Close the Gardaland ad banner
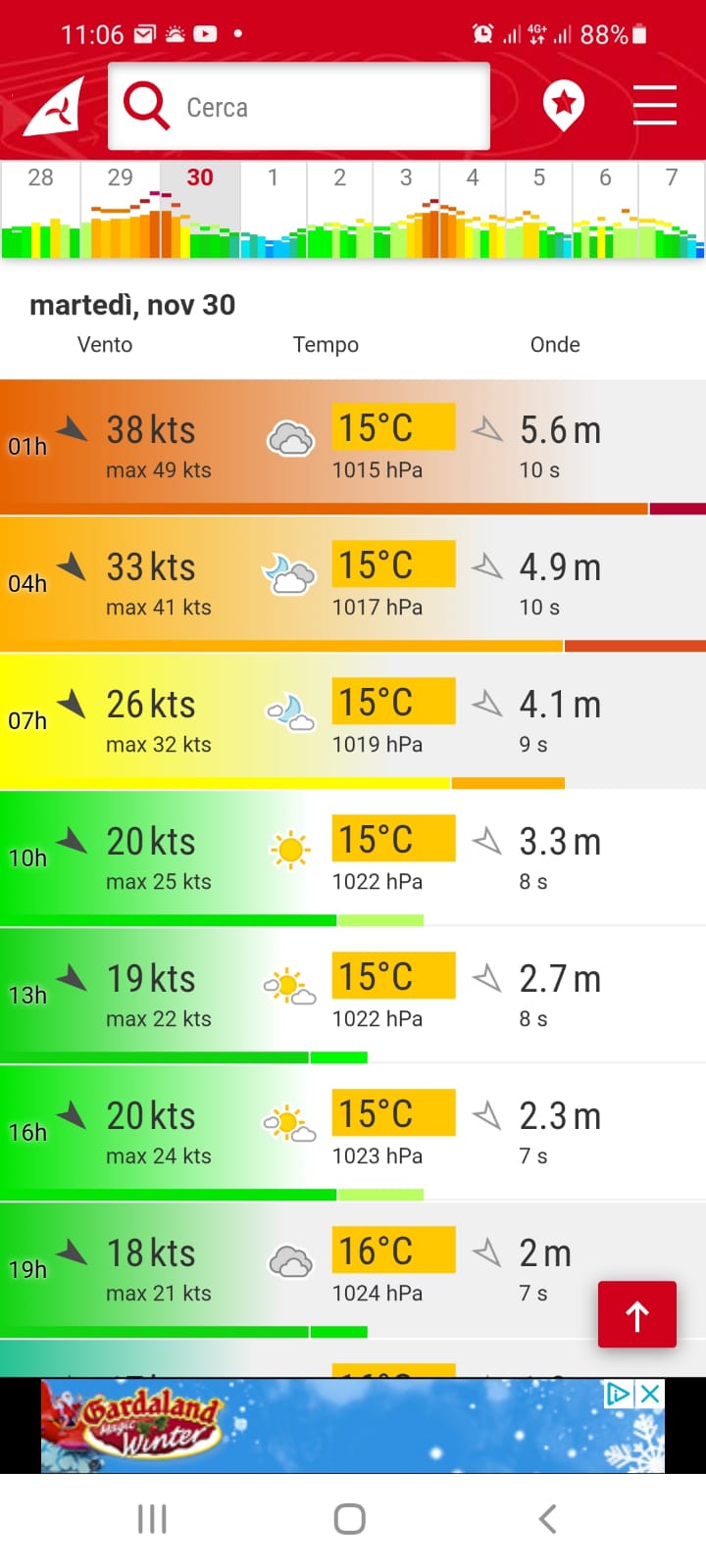706x1568 pixels. tap(649, 1394)
